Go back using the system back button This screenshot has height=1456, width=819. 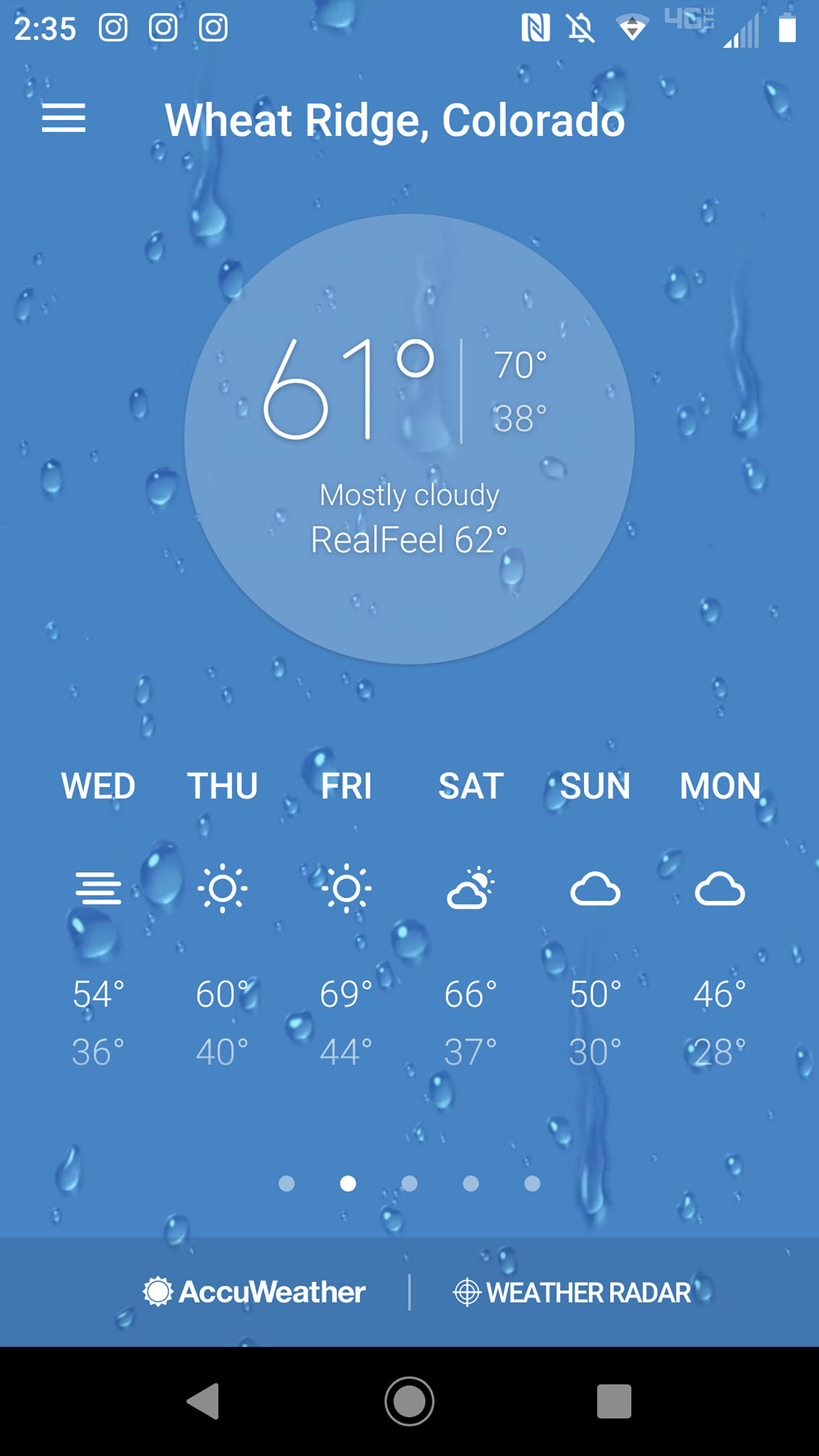(x=203, y=1402)
